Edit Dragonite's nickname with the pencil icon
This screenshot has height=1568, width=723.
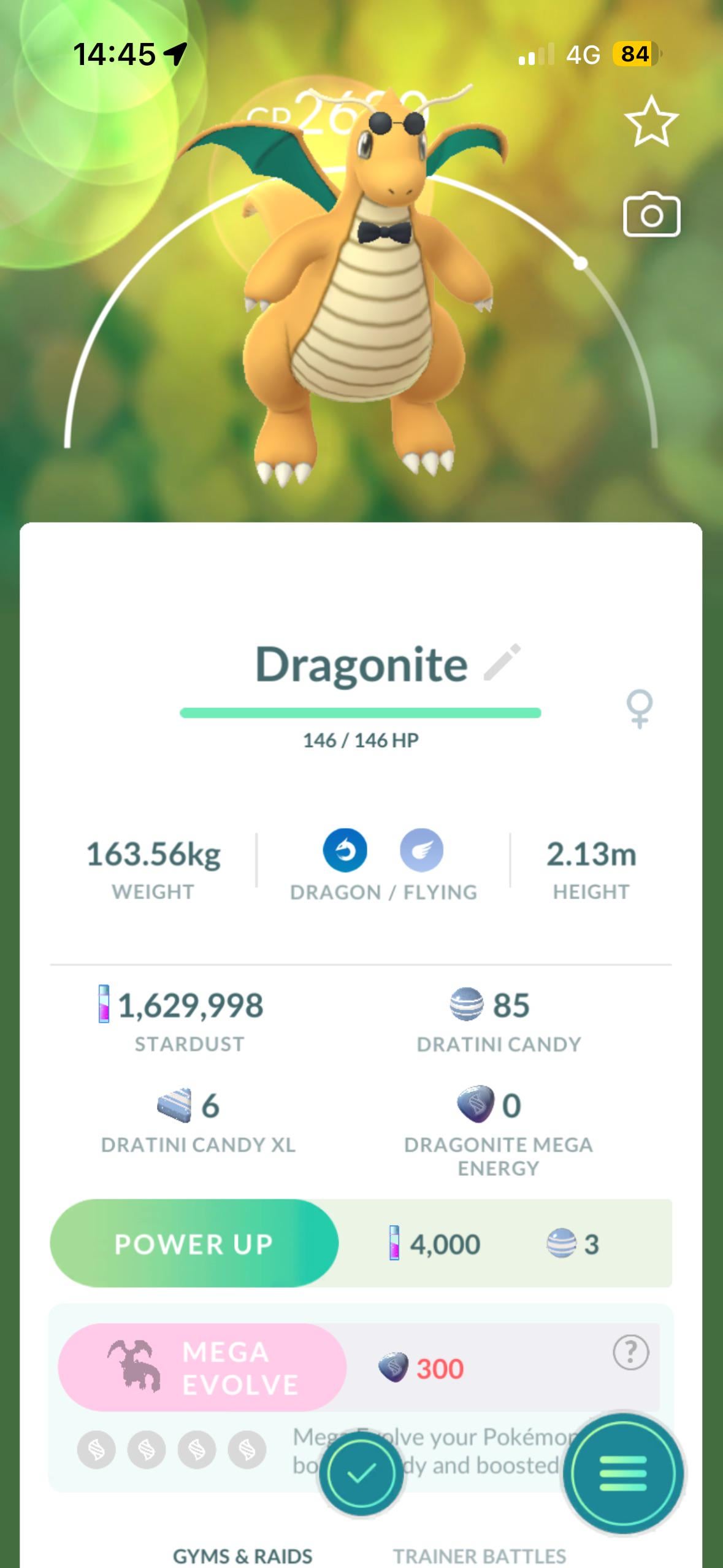[502, 663]
